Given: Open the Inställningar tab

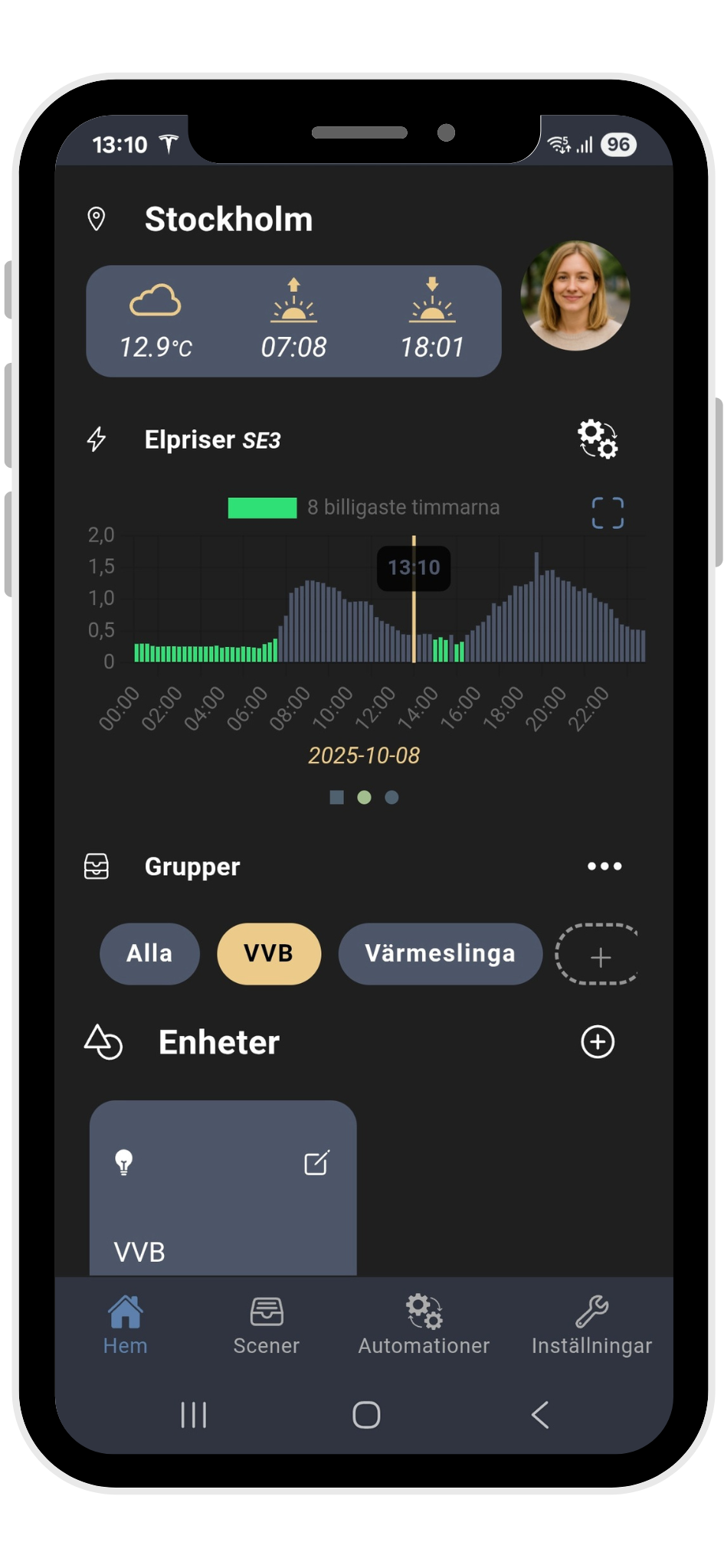Looking at the screenshot, I should [591, 1325].
